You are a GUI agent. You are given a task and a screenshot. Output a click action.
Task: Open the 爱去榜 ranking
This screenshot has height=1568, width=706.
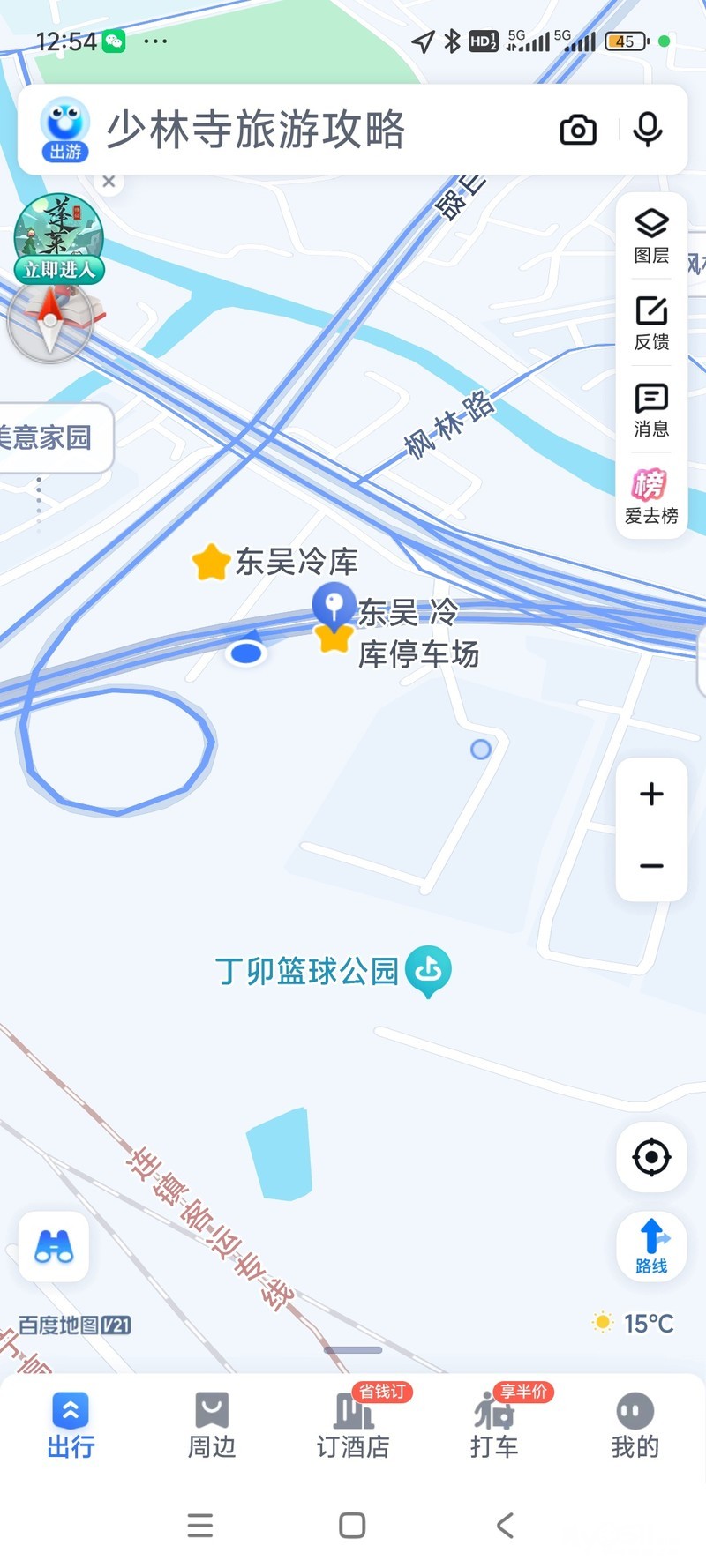point(651,497)
